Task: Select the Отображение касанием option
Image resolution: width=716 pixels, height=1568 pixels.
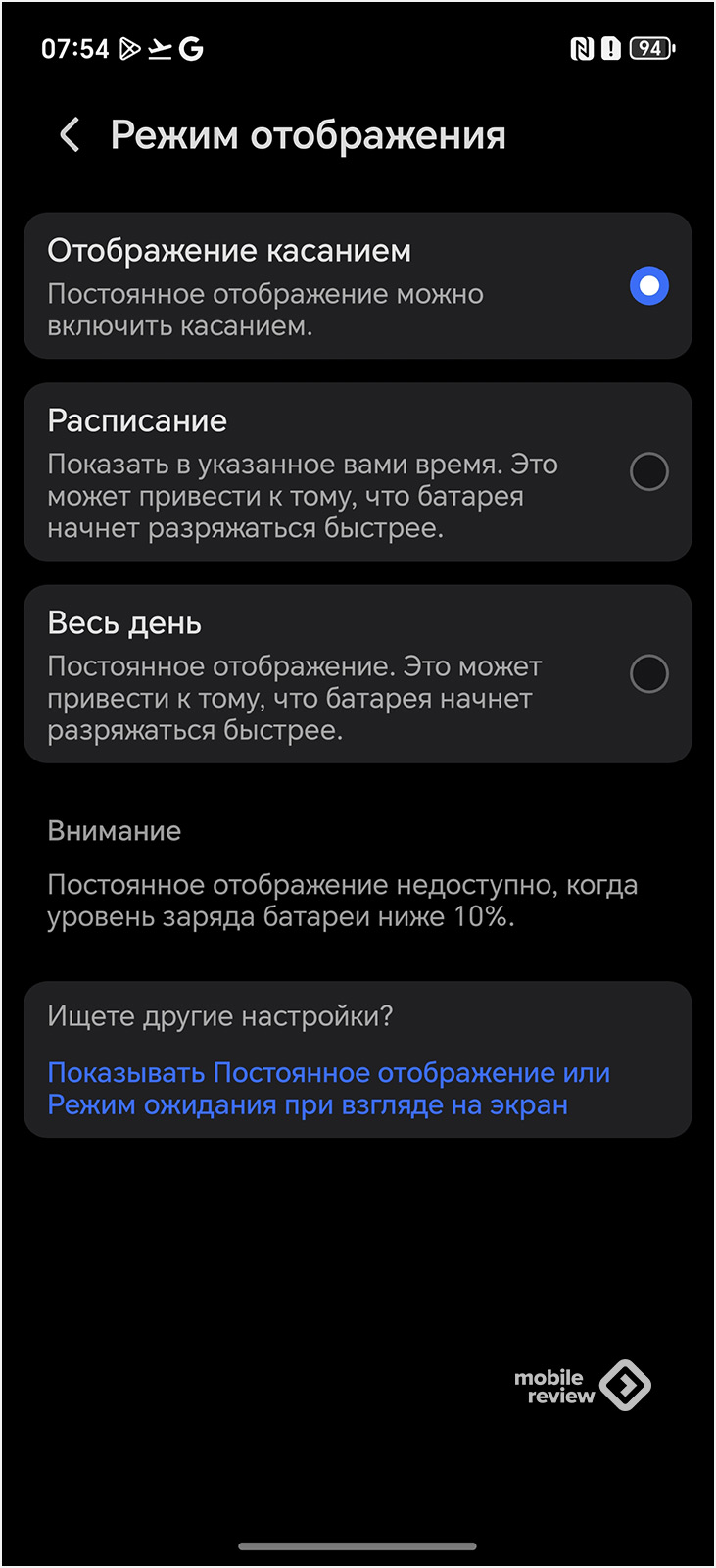Action: pos(648,286)
